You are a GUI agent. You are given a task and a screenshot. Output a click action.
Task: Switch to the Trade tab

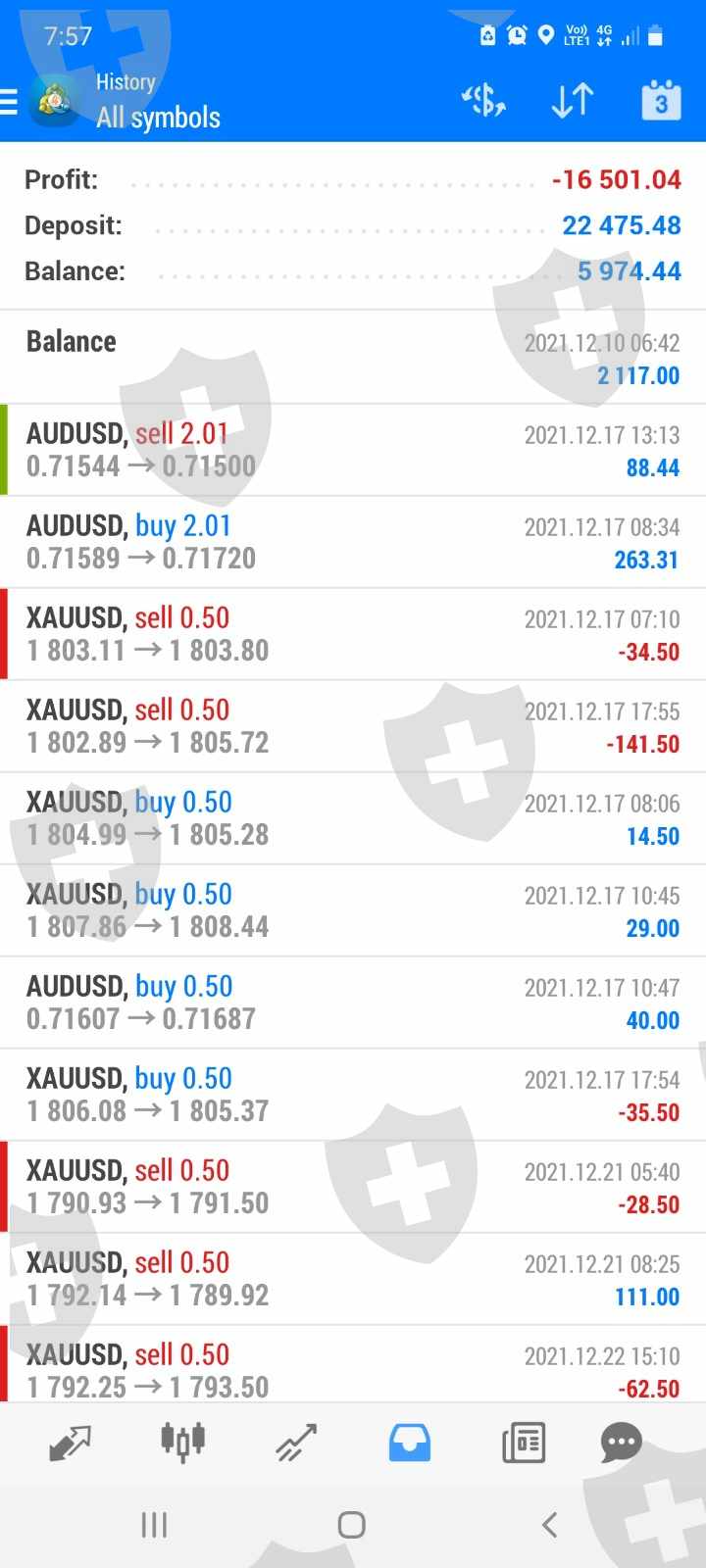296,1443
